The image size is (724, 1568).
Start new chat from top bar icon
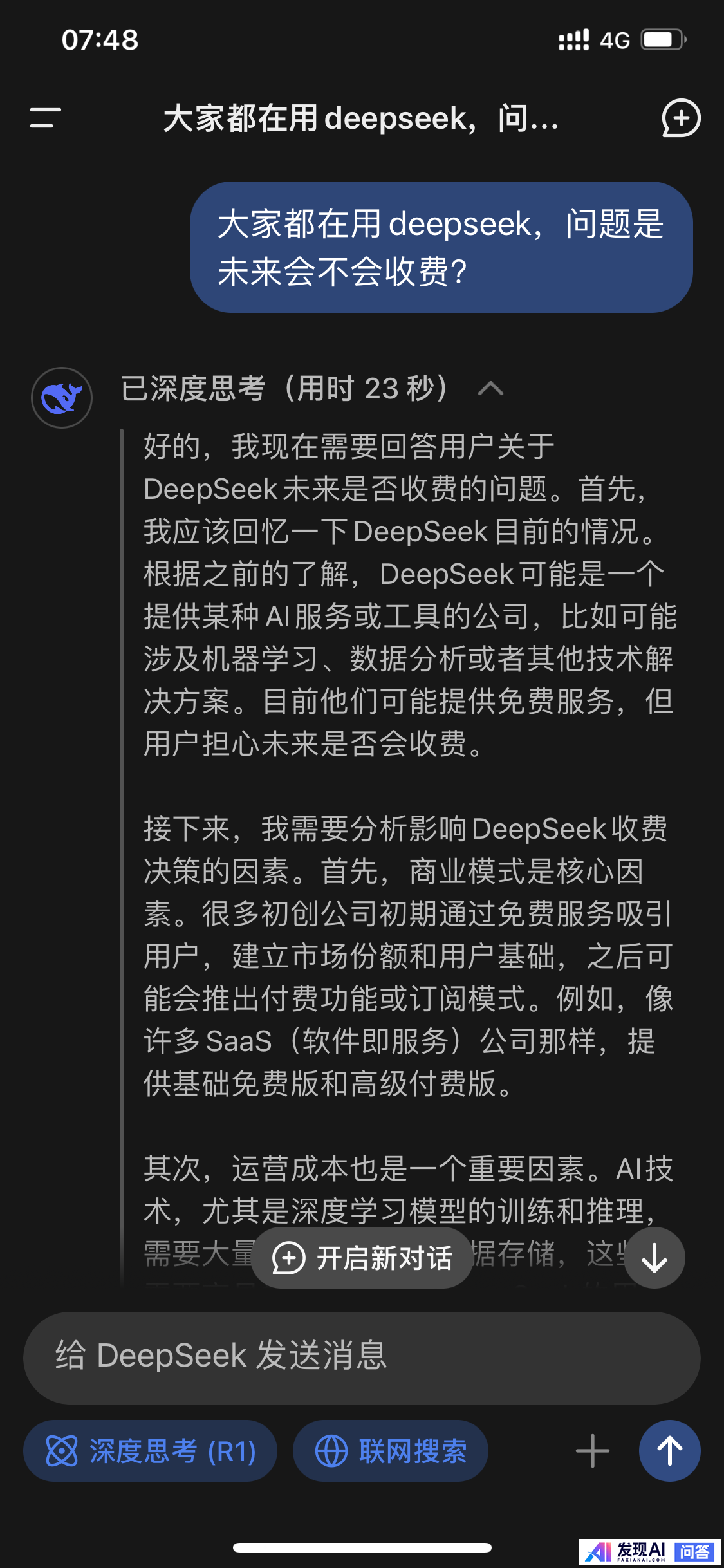681,118
